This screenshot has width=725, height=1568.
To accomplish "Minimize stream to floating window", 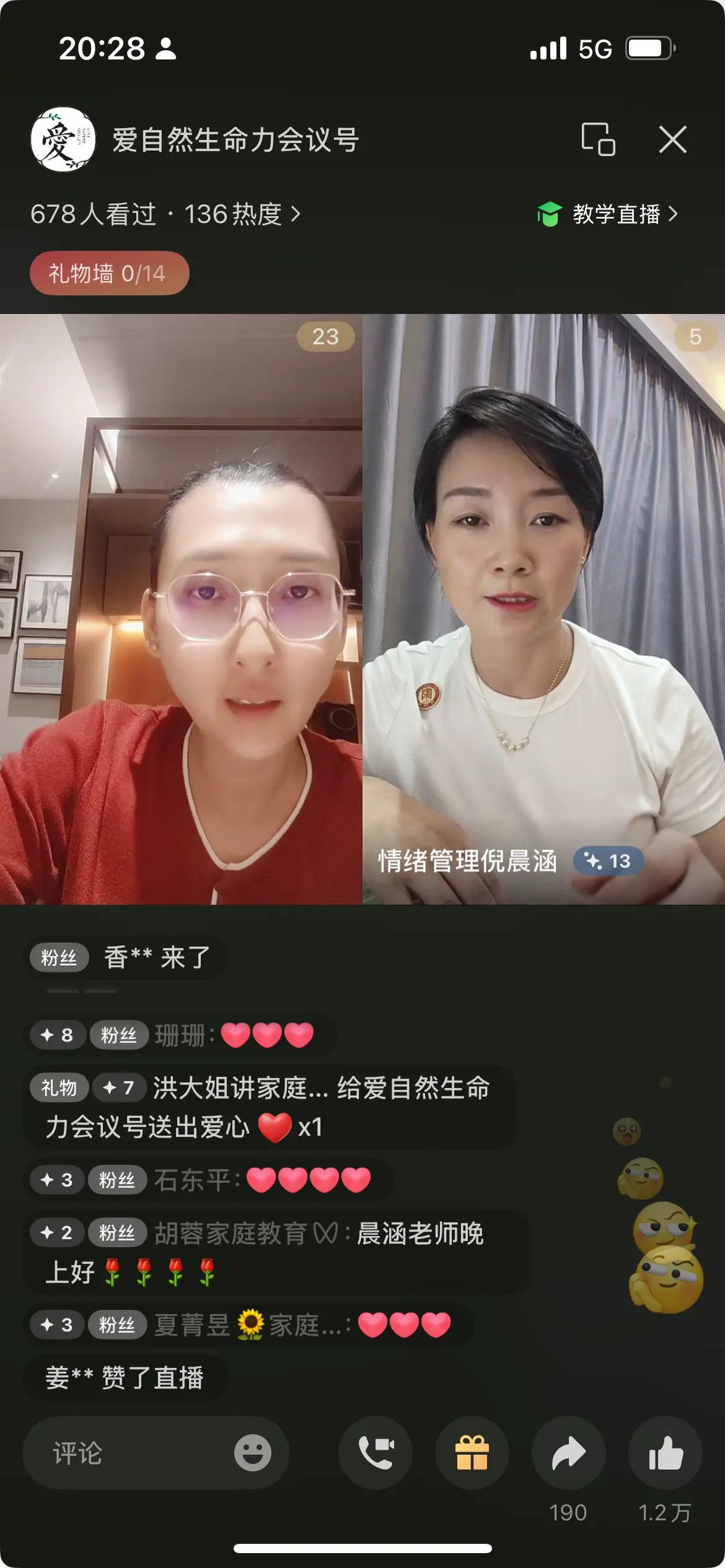I will [598, 139].
